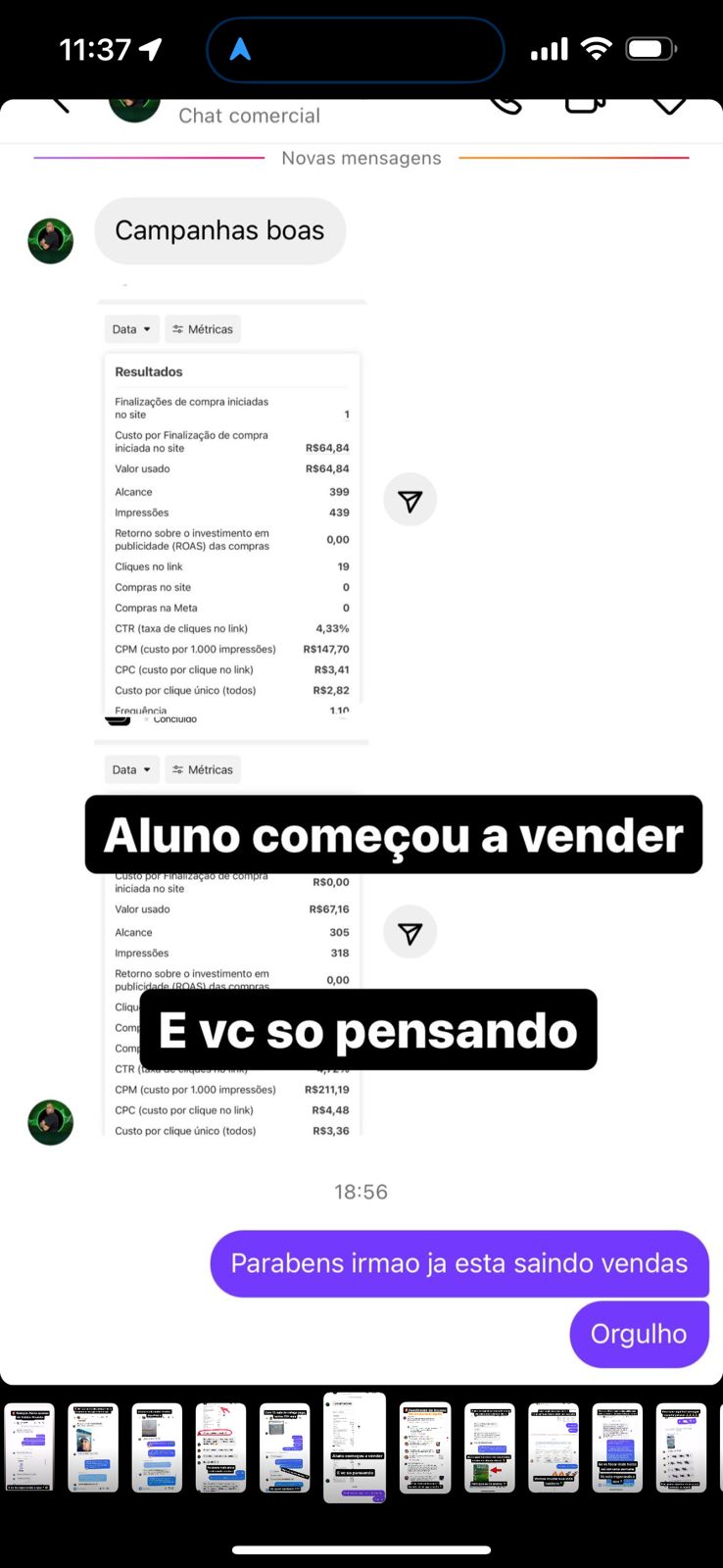Image resolution: width=723 pixels, height=1568 pixels.
Task: View the thumbnail with the red scribbled circle
Action: pyautogui.click(x=220, y=1447)
